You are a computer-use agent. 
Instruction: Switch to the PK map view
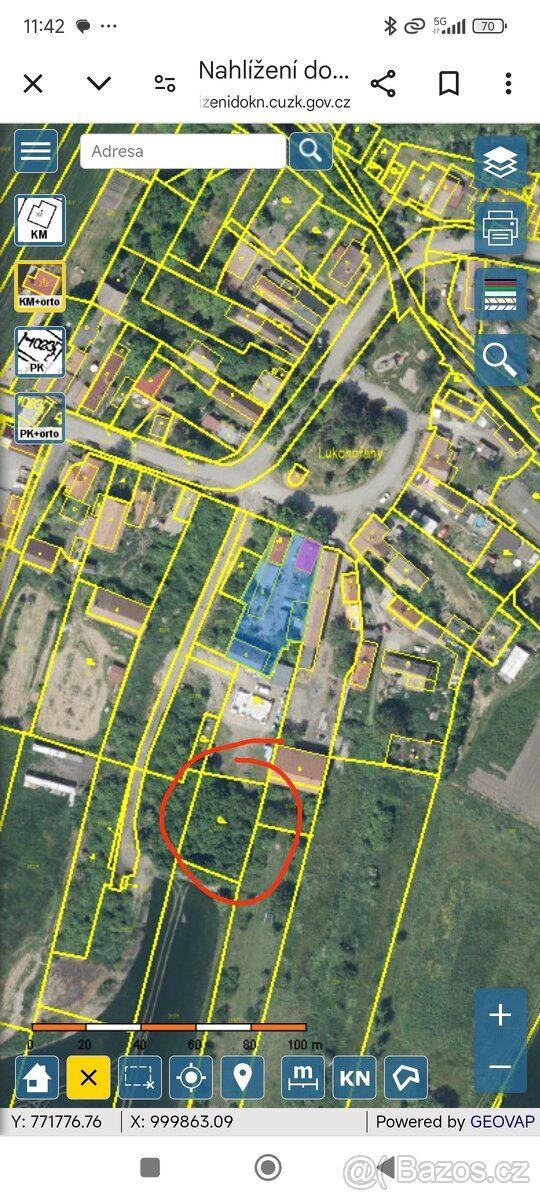click(x=40, y=352)
